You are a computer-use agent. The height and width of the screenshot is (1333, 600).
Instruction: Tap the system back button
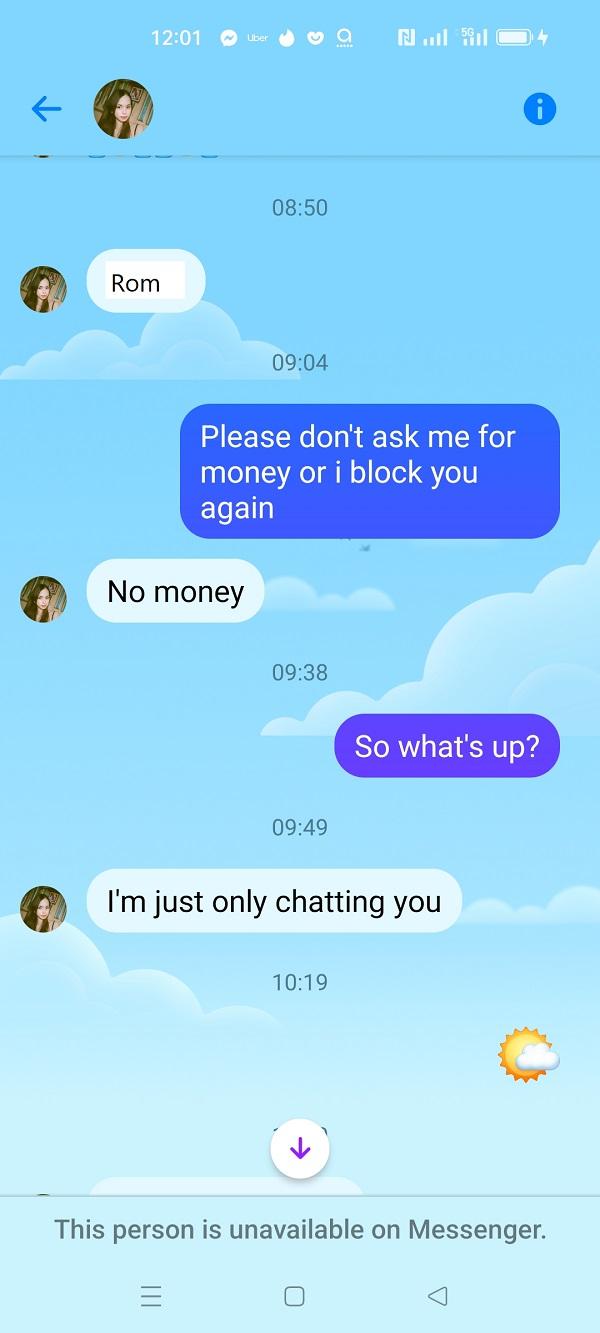coord(437,1296)
